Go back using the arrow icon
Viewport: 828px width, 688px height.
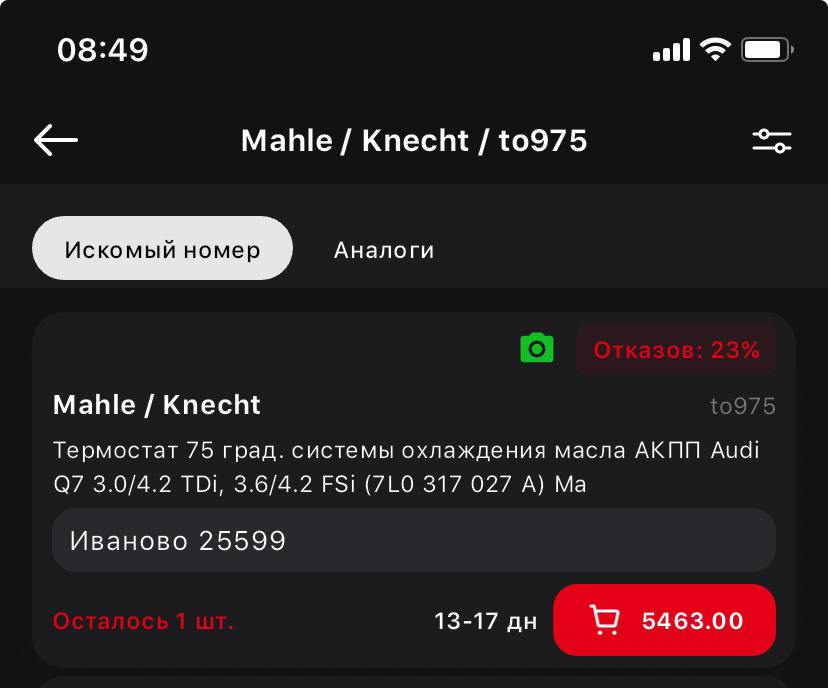point(56,140)
